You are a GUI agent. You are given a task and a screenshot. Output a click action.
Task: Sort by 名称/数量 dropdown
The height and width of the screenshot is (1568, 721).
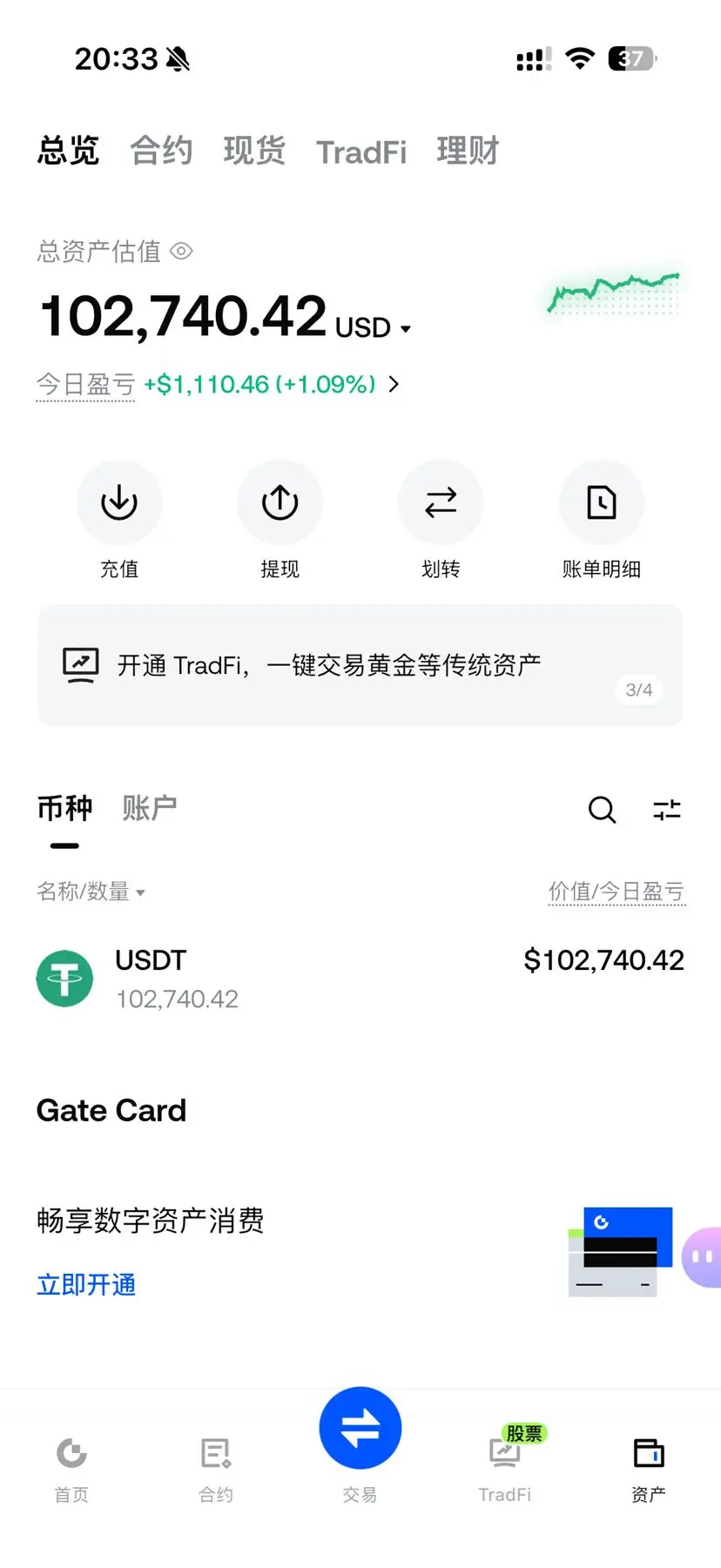pos(91,892)
